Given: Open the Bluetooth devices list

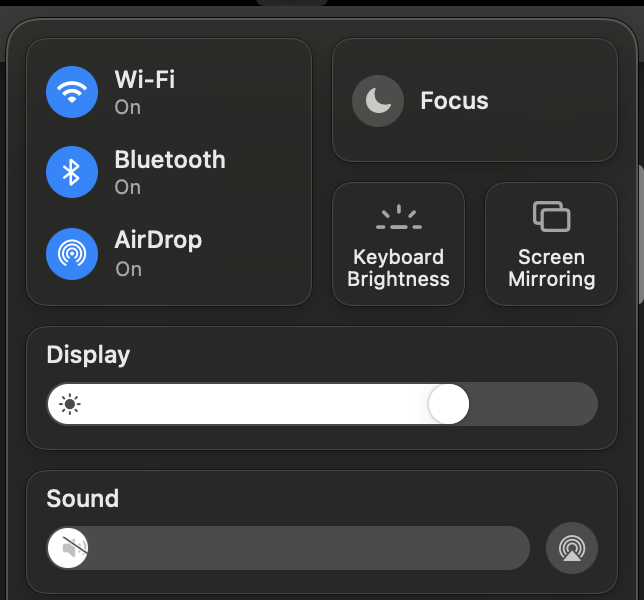Looking at the screenshot, I should [170, 172].
